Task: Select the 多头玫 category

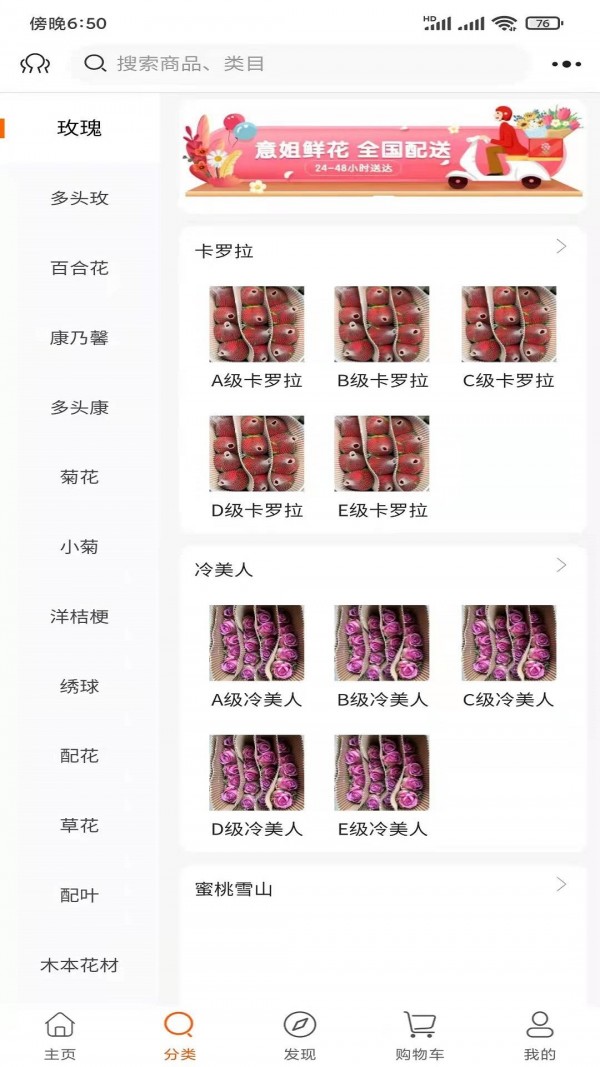Action: (x=79, y=198)
